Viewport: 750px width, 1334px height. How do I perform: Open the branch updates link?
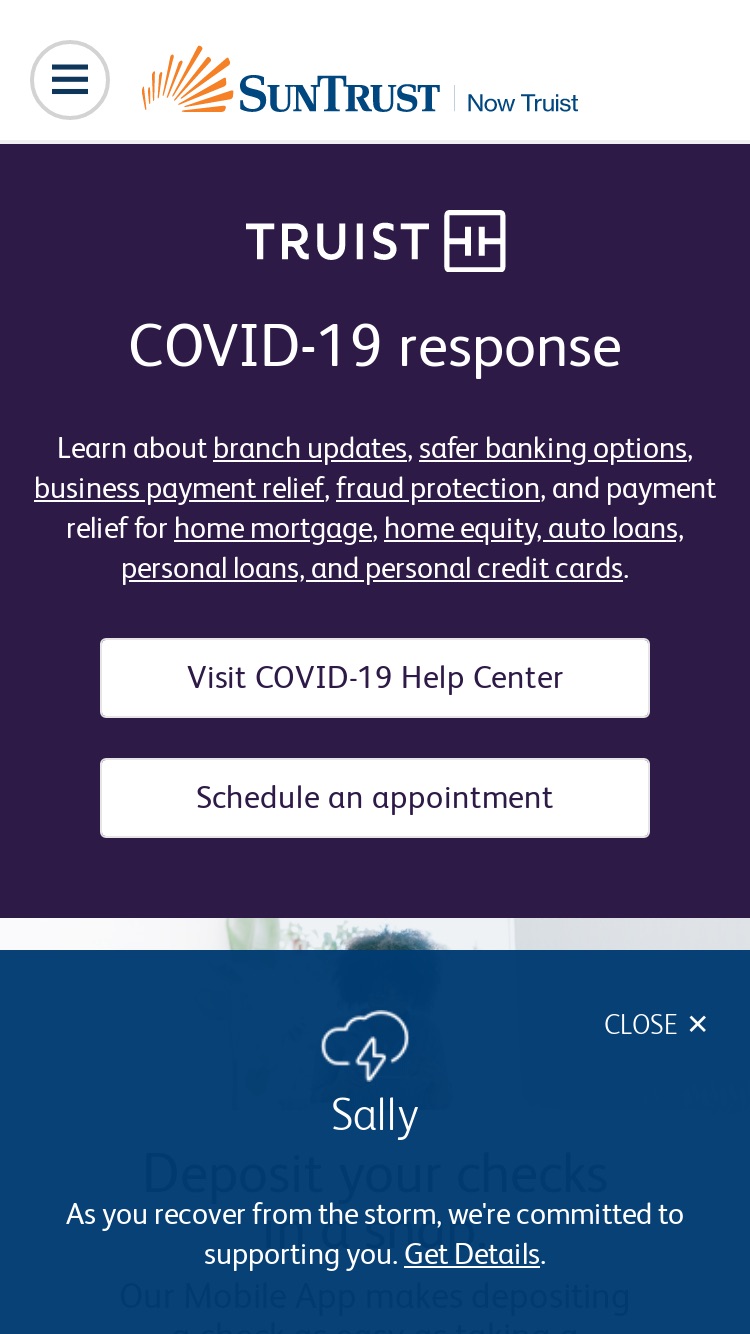pyautogui.click(x=310, y=448)
